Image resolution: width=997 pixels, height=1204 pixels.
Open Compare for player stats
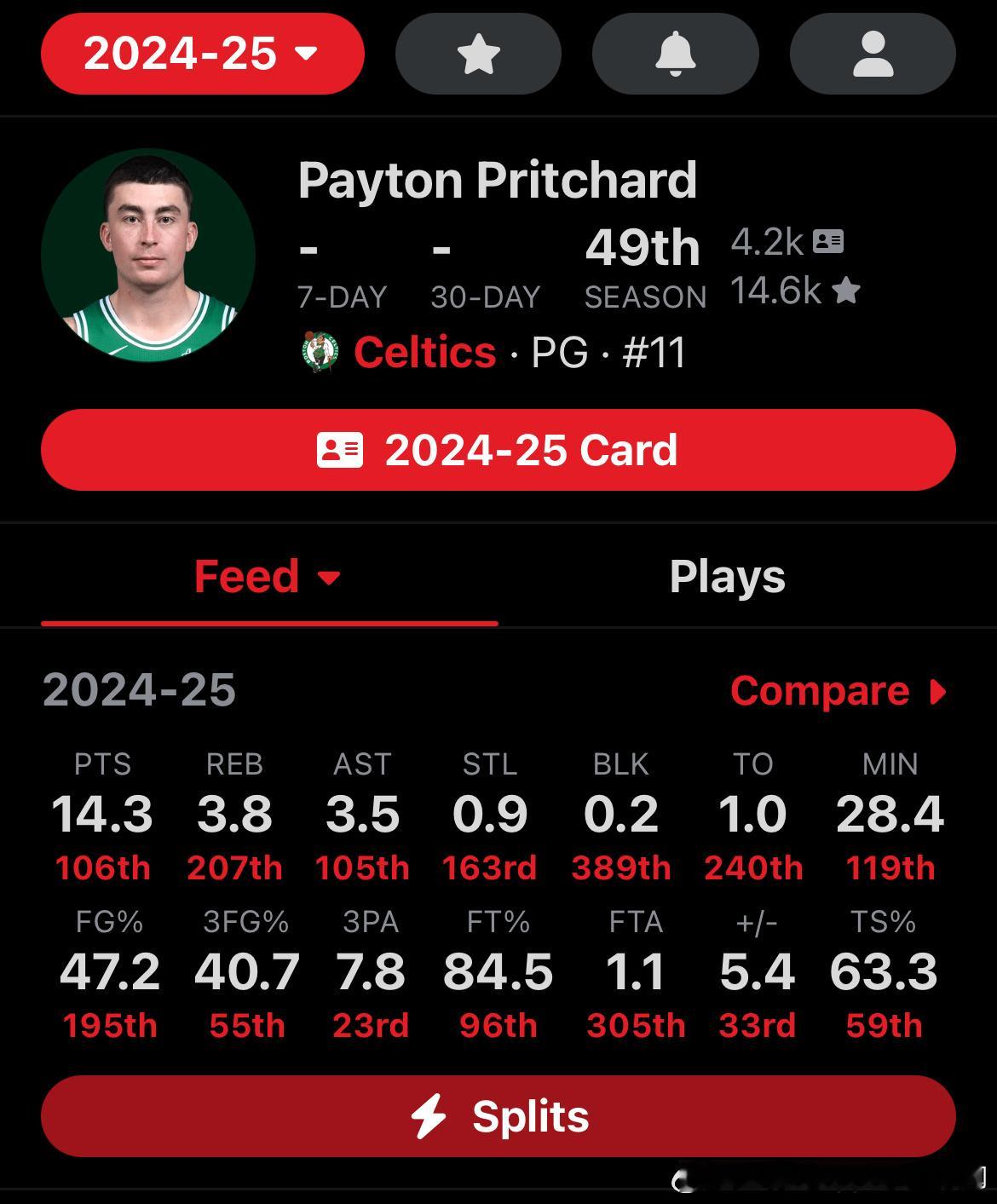click(x=838, y=690)
